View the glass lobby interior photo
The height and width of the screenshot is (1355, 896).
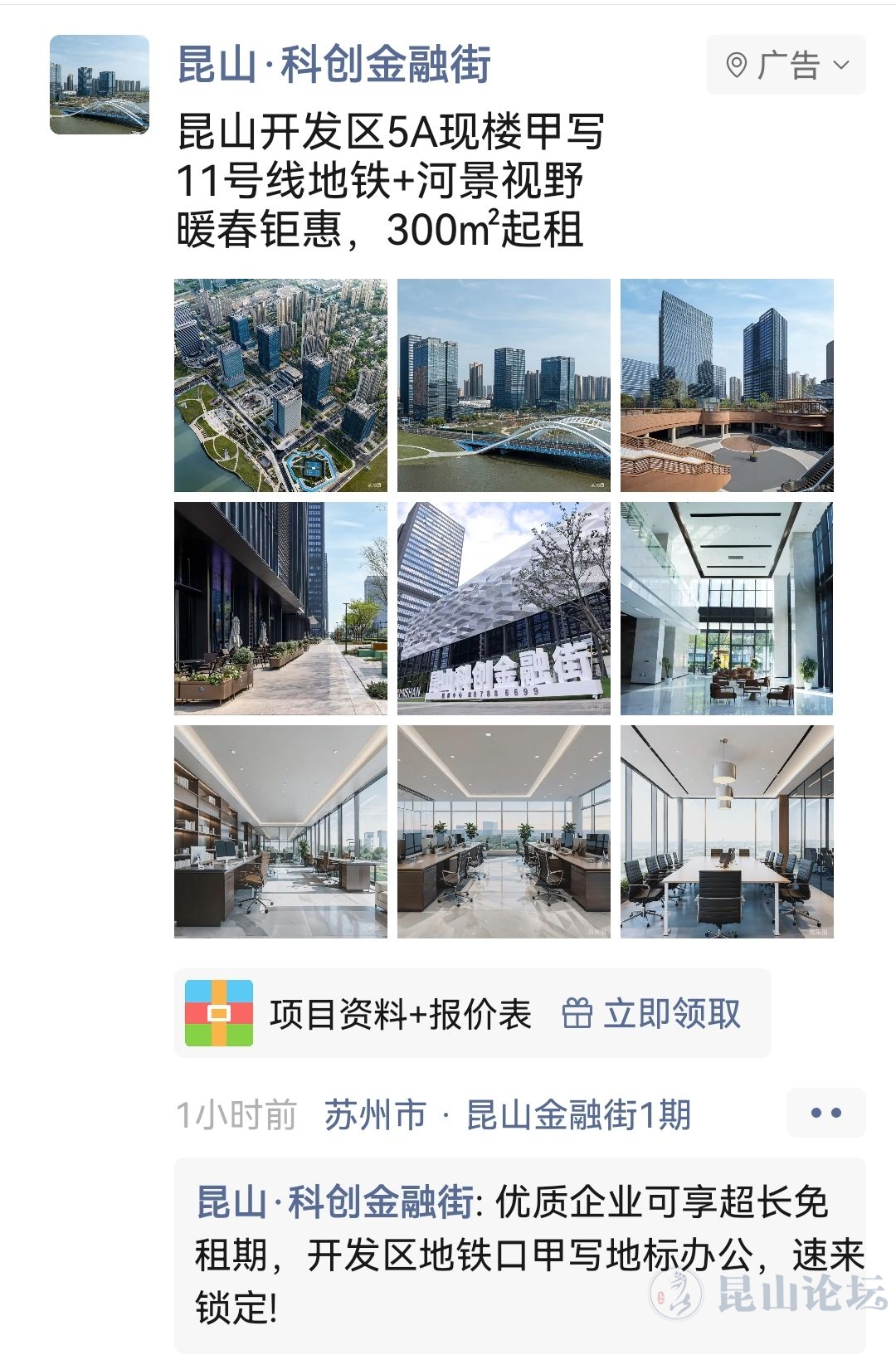[727, 608]
